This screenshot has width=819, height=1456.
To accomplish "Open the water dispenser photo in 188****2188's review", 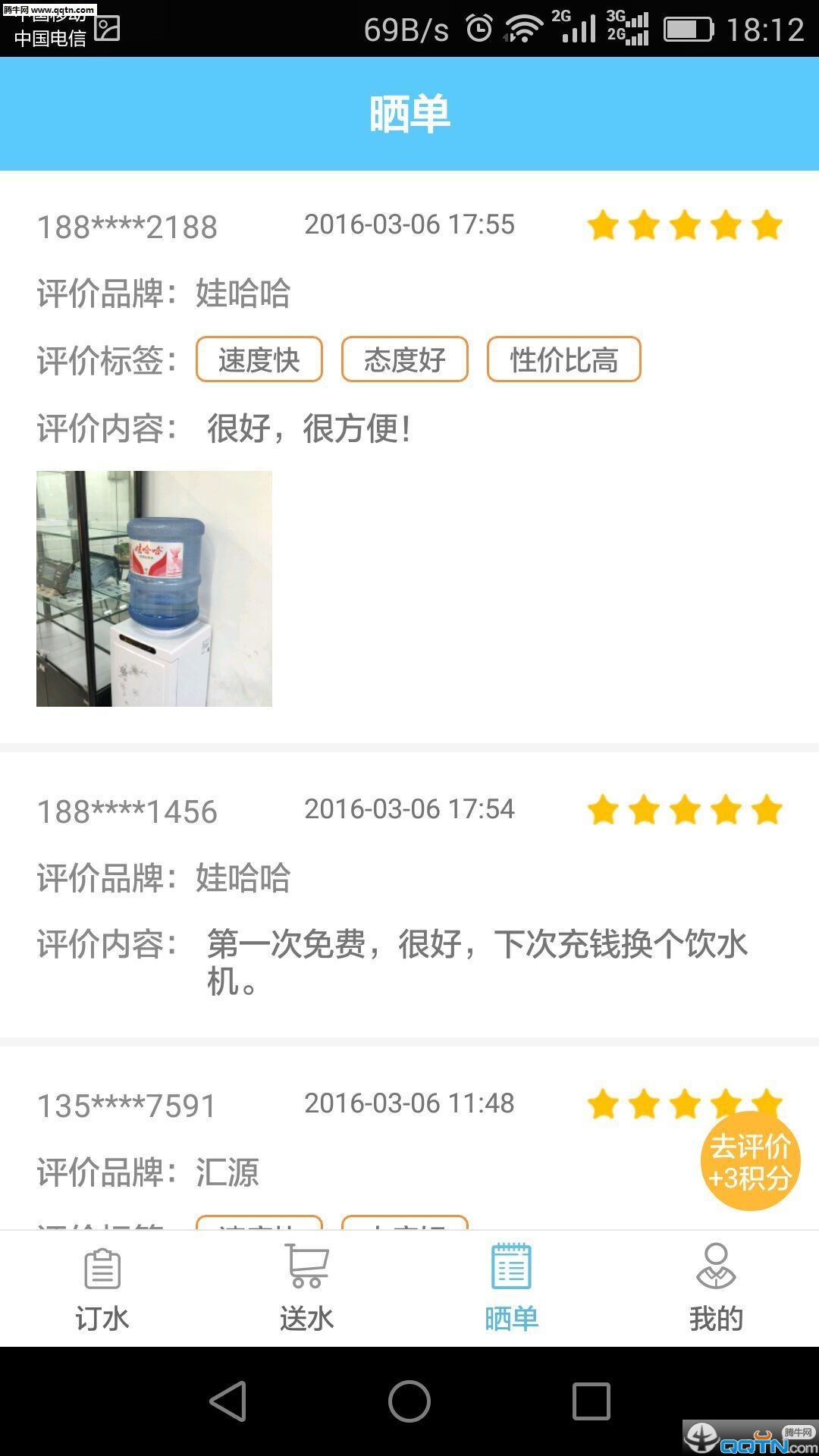I will pyautogui.click(x=154, y=588).
